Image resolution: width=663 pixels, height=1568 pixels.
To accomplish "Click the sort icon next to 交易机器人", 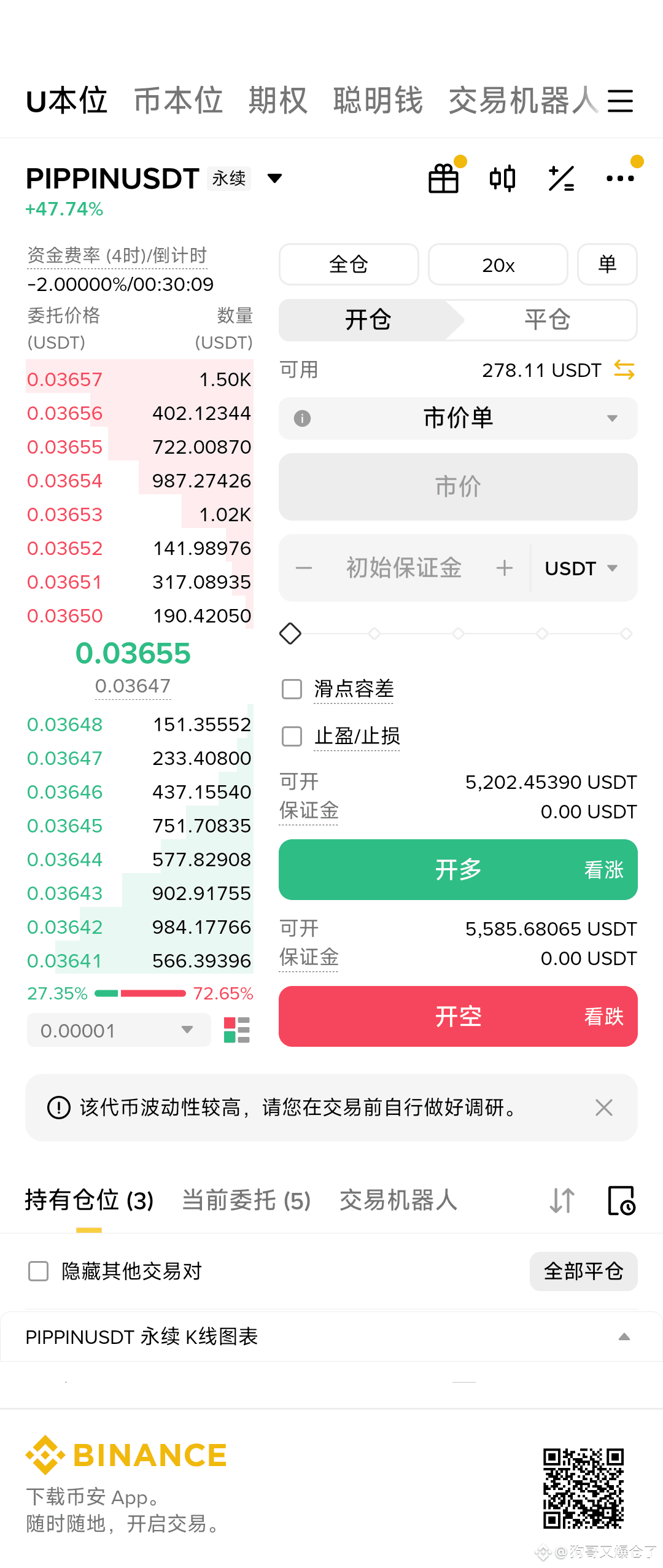I will pos(560,1200).
